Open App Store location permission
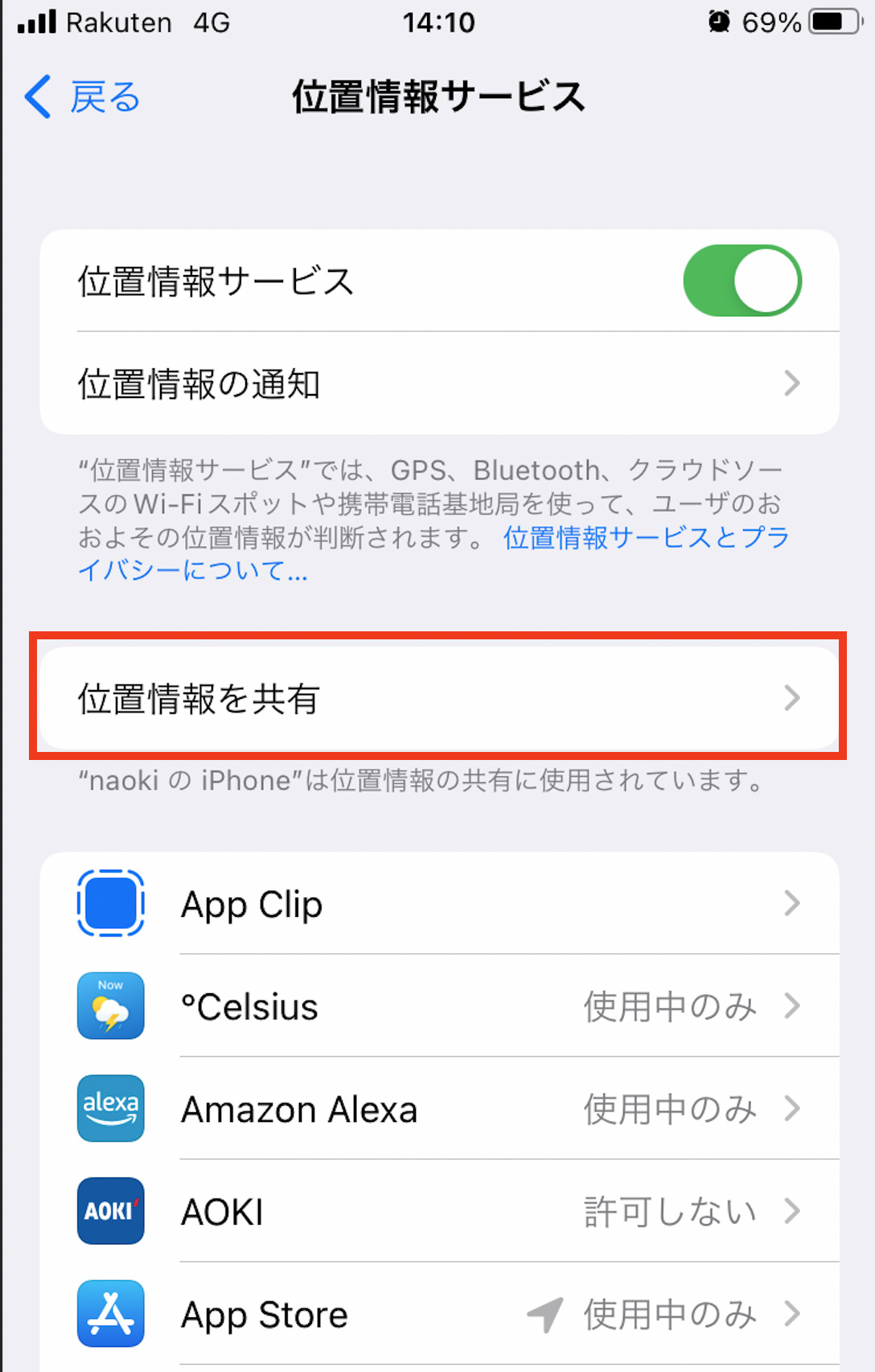The height and width of the screenshot is (1372, 875). [x=439, y=1314]
